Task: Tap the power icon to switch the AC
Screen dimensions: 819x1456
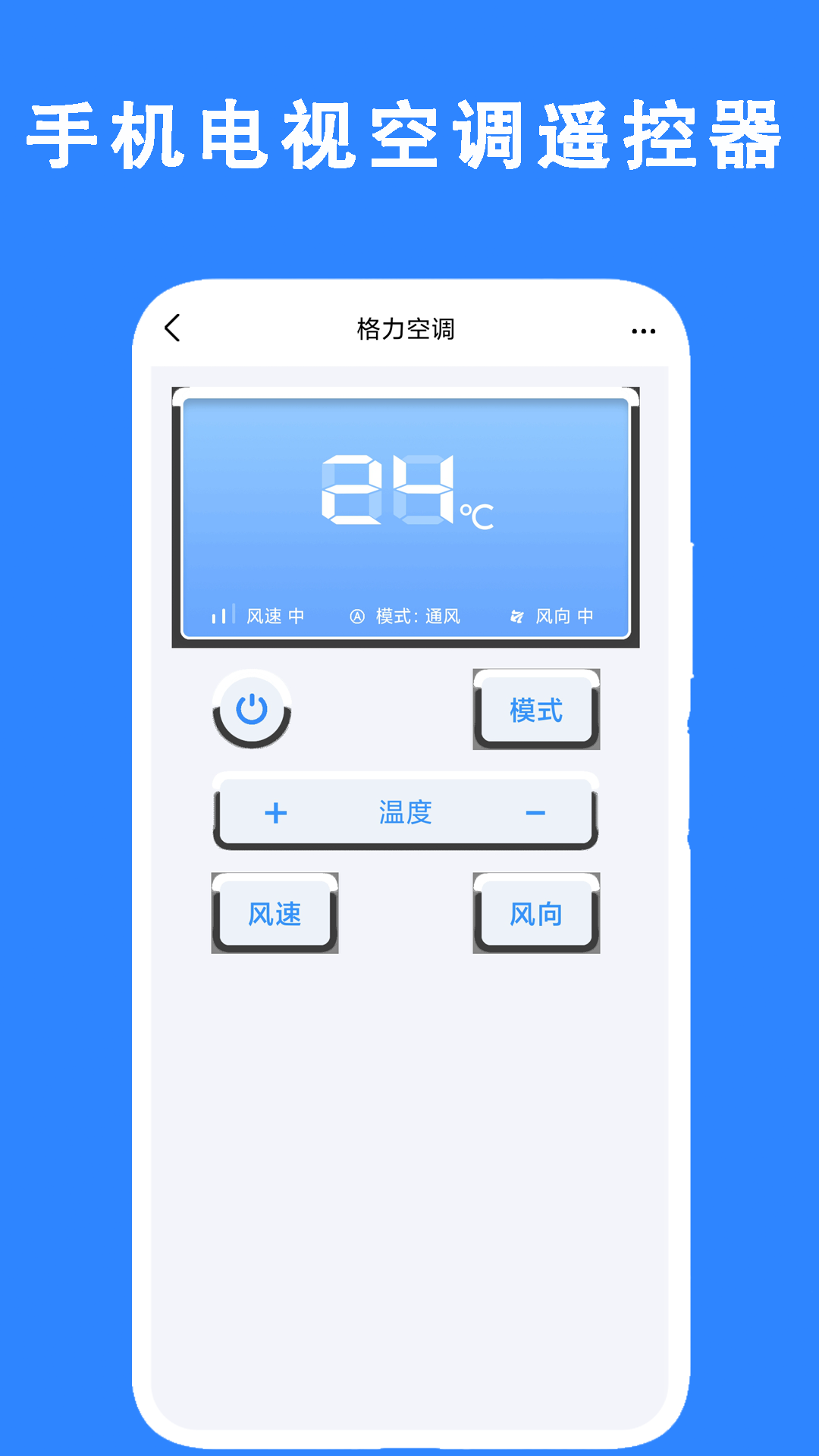Action: tap(252, 710)
